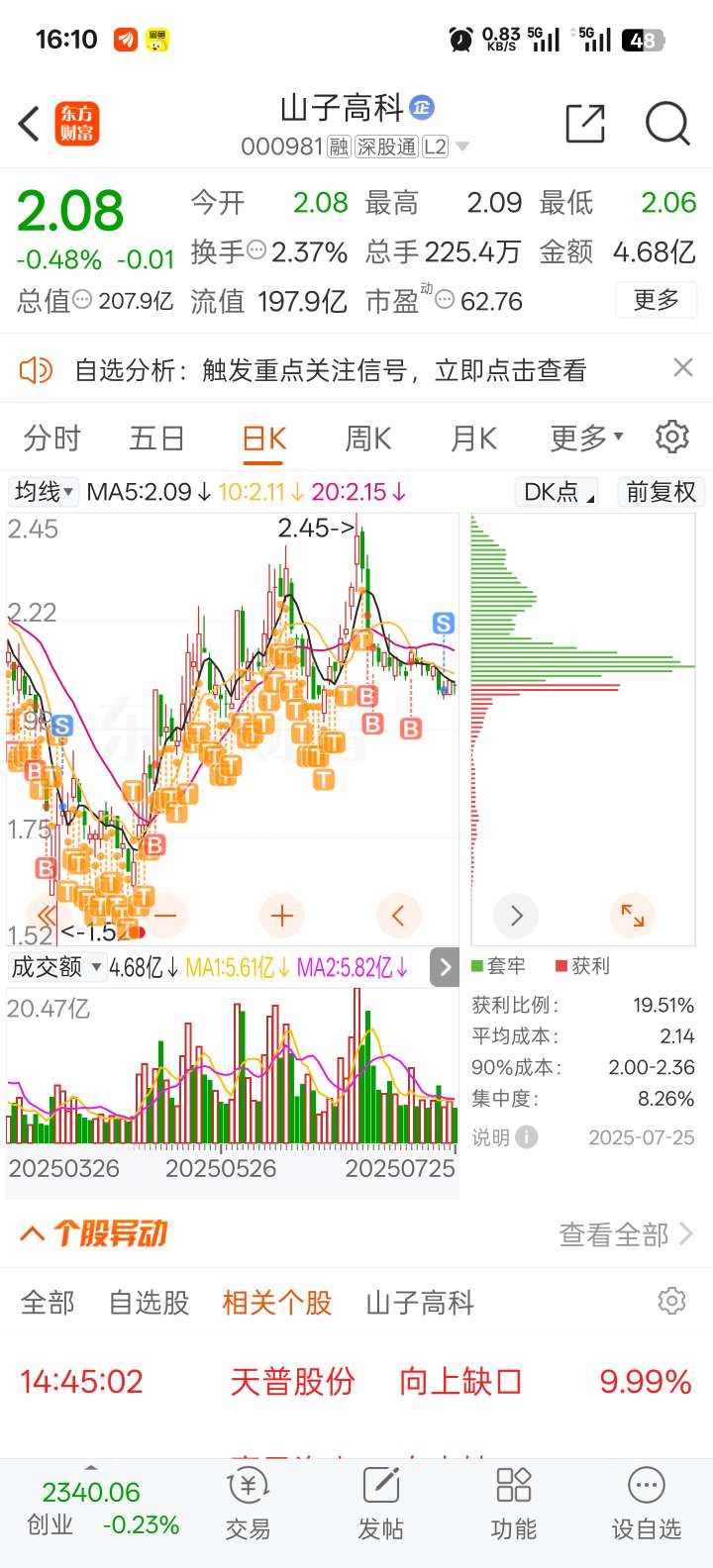Screen dimensions: 713x1568
Task: Open the 成交额 sub-indicator dropdown
Action: coord(56,967)
